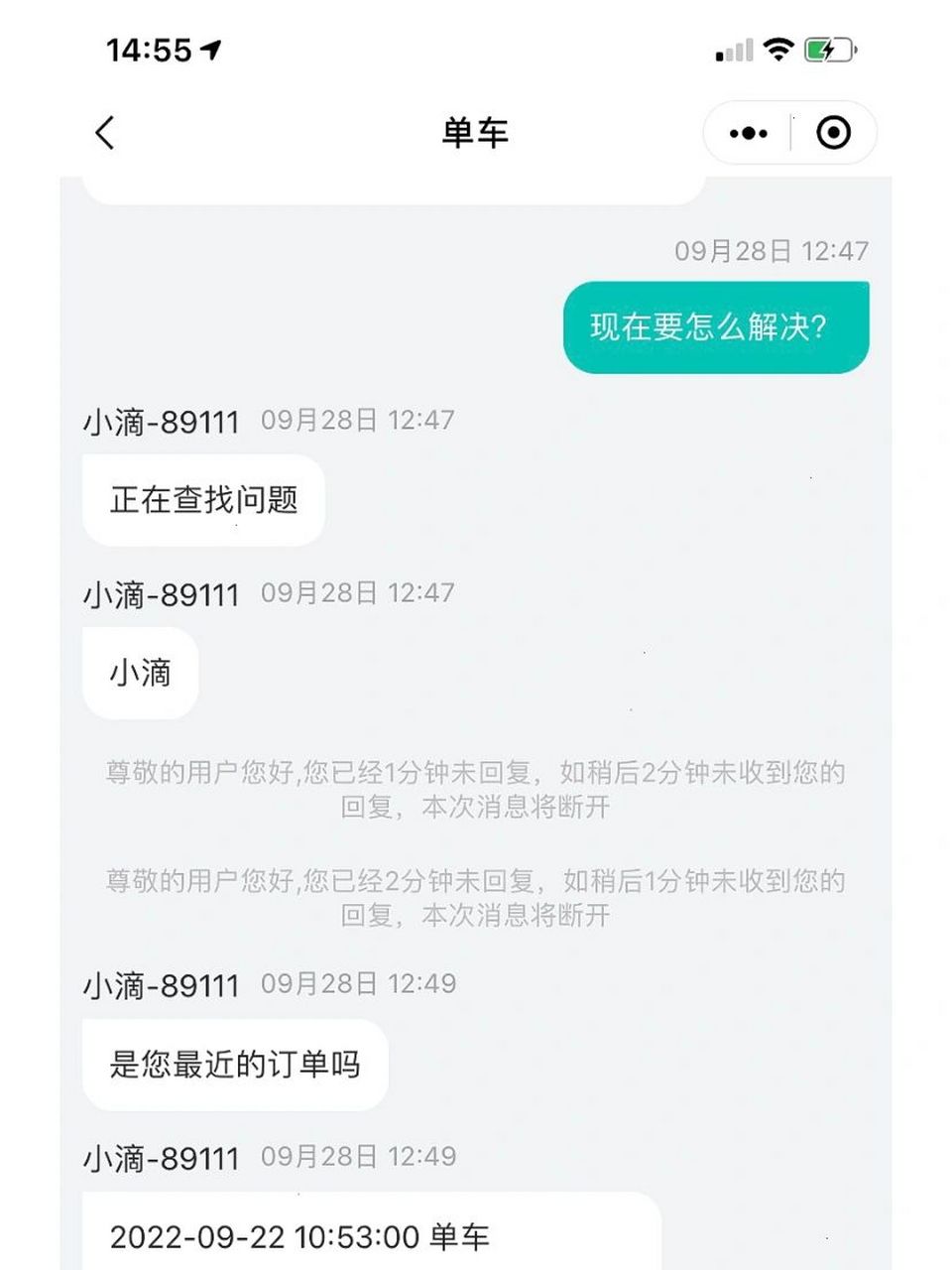Click the short 小滴 message bubble
The width and height of the screenshot is (952, 1270).
(x=139, y=672)
